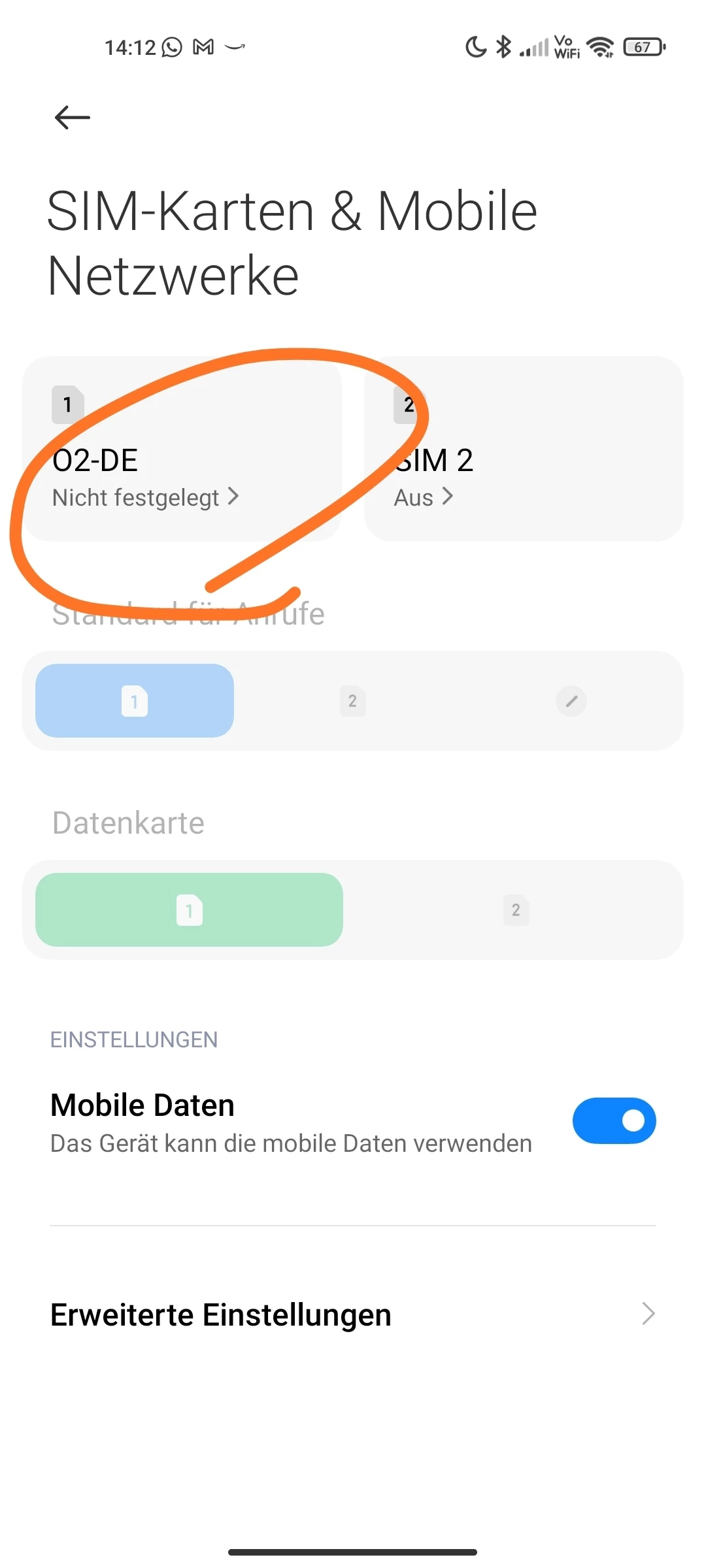Disable the Mobile Daten switch
The width and height of the screenshot is (706, 1568).
[x=614, y=1121]
